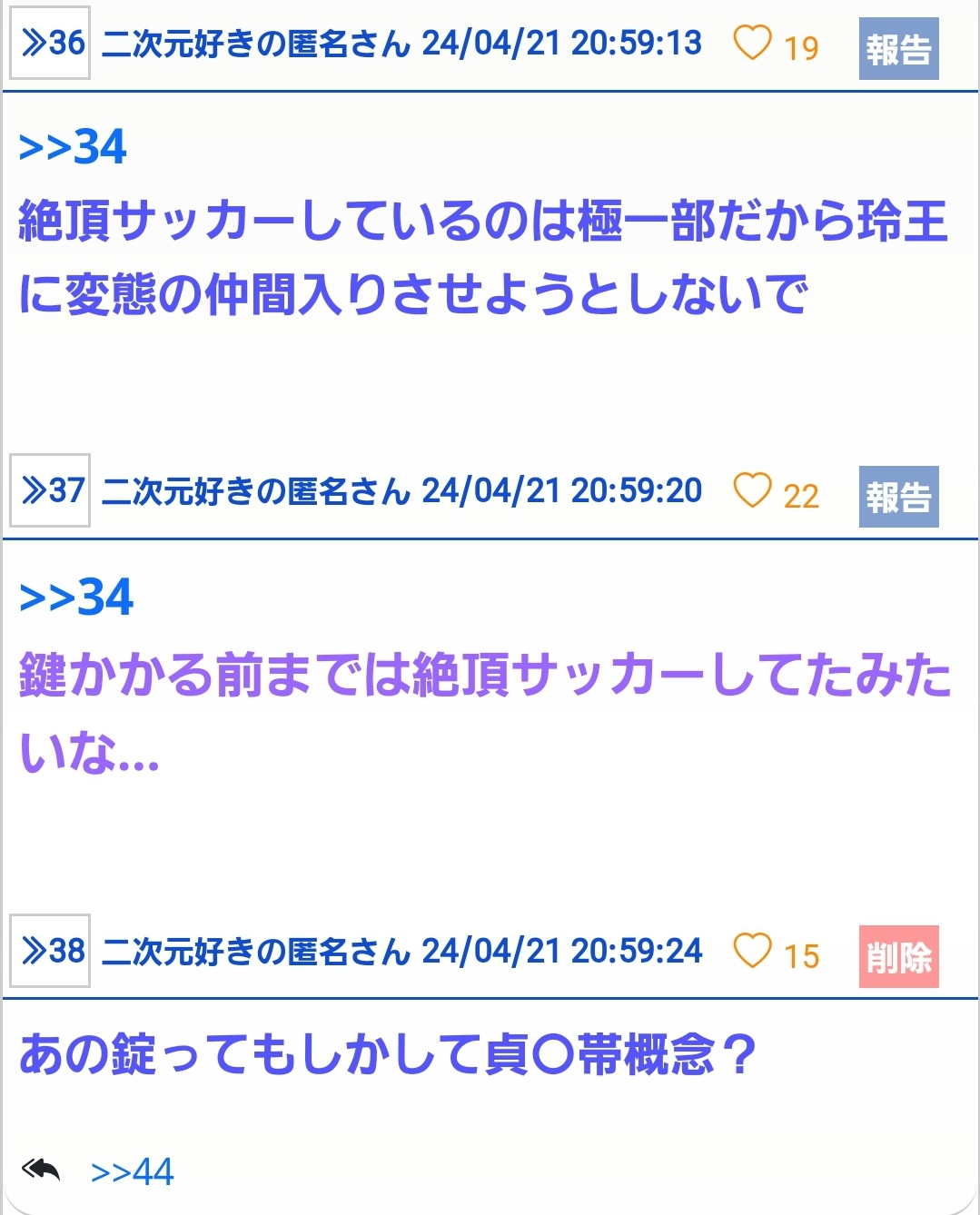Screen dimensions: 980x1215
Task: Like post 36 with the heart icon
Action: [x=752, y=43]
